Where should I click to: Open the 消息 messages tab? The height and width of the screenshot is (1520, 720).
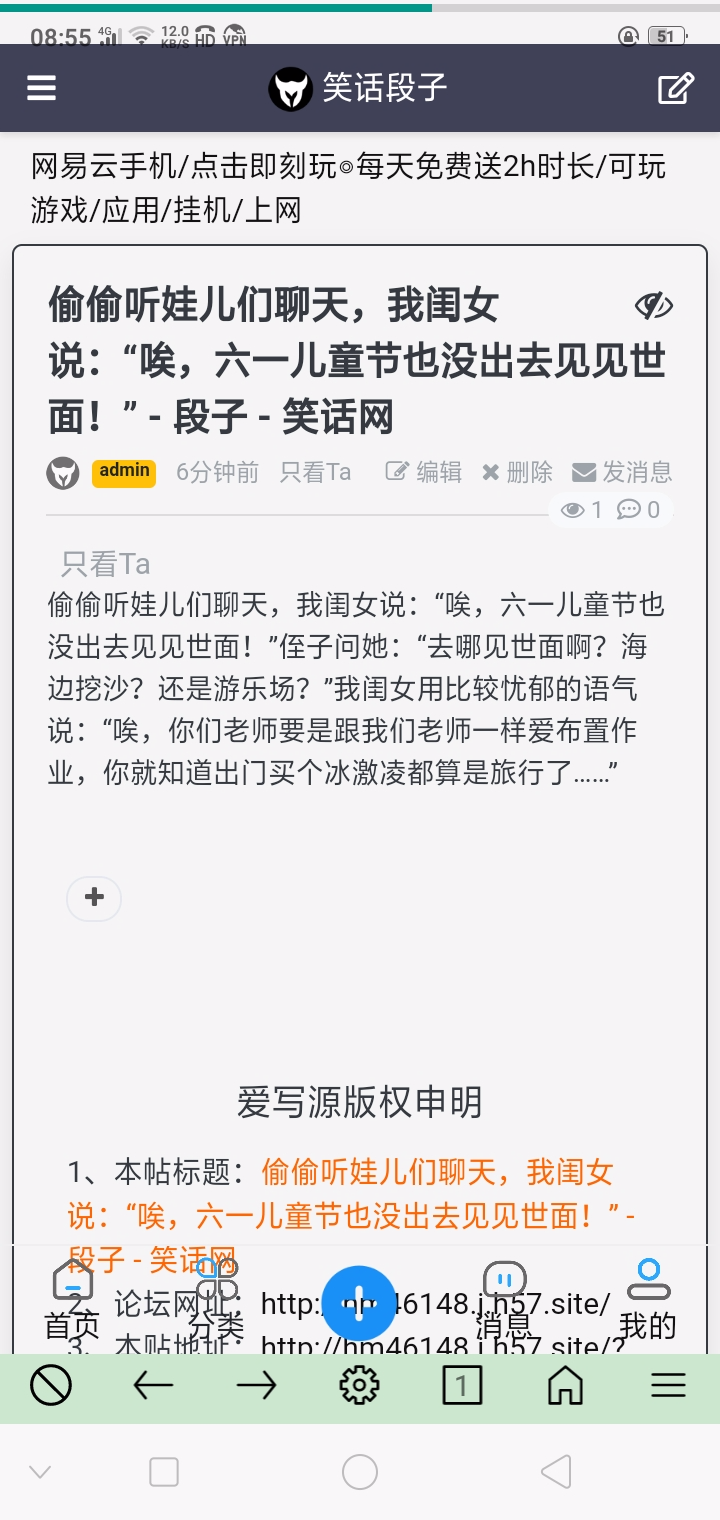[504, 1300]
